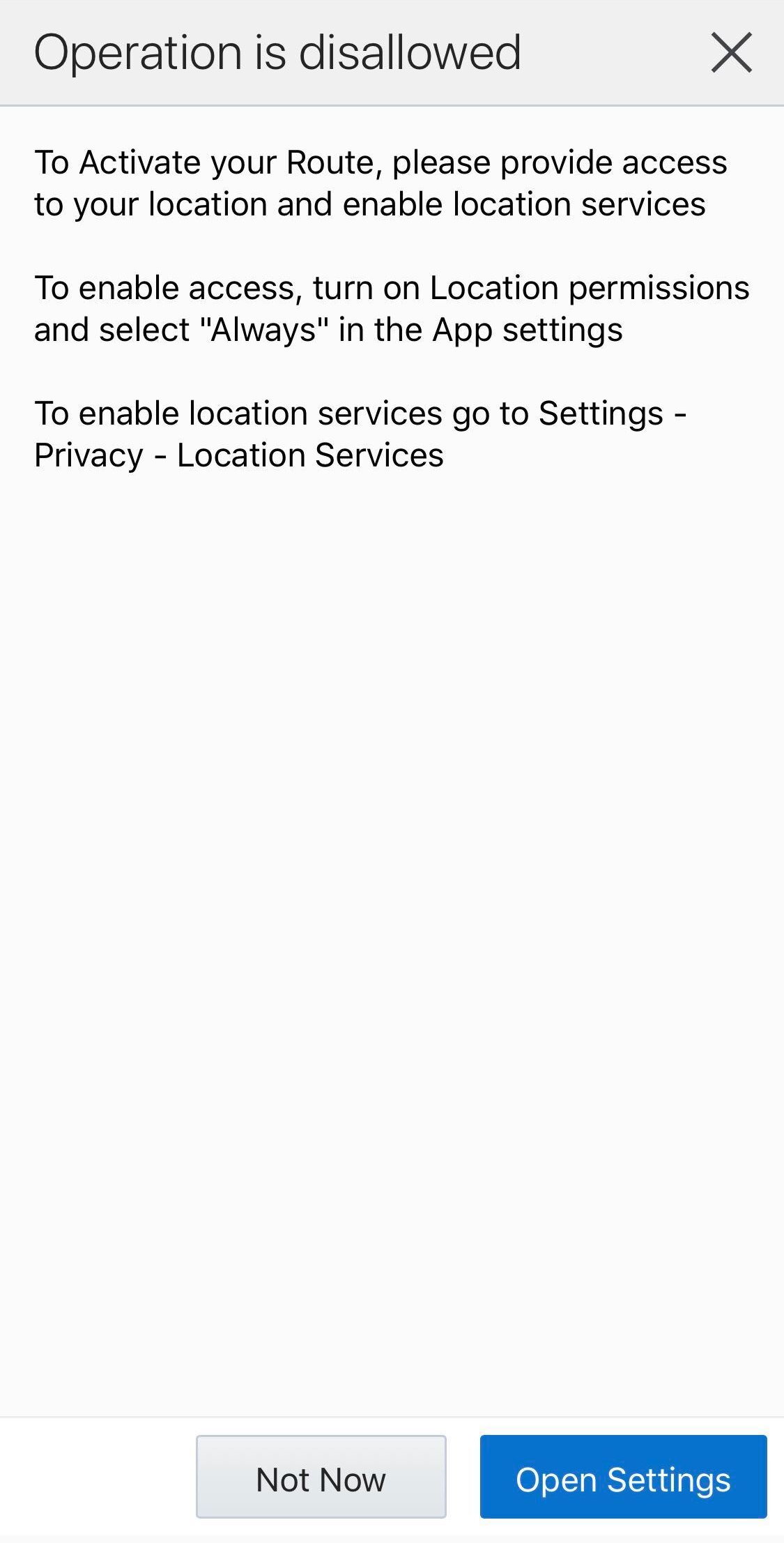Click the header area of the popup

(390, 51)
